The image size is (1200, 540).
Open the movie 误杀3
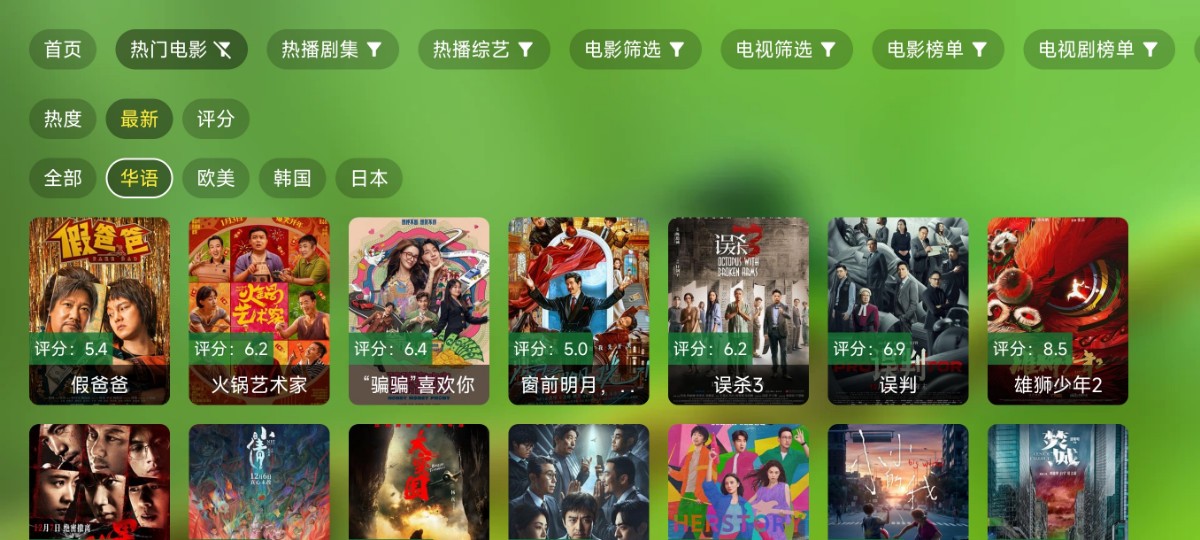tap(738, 310)
